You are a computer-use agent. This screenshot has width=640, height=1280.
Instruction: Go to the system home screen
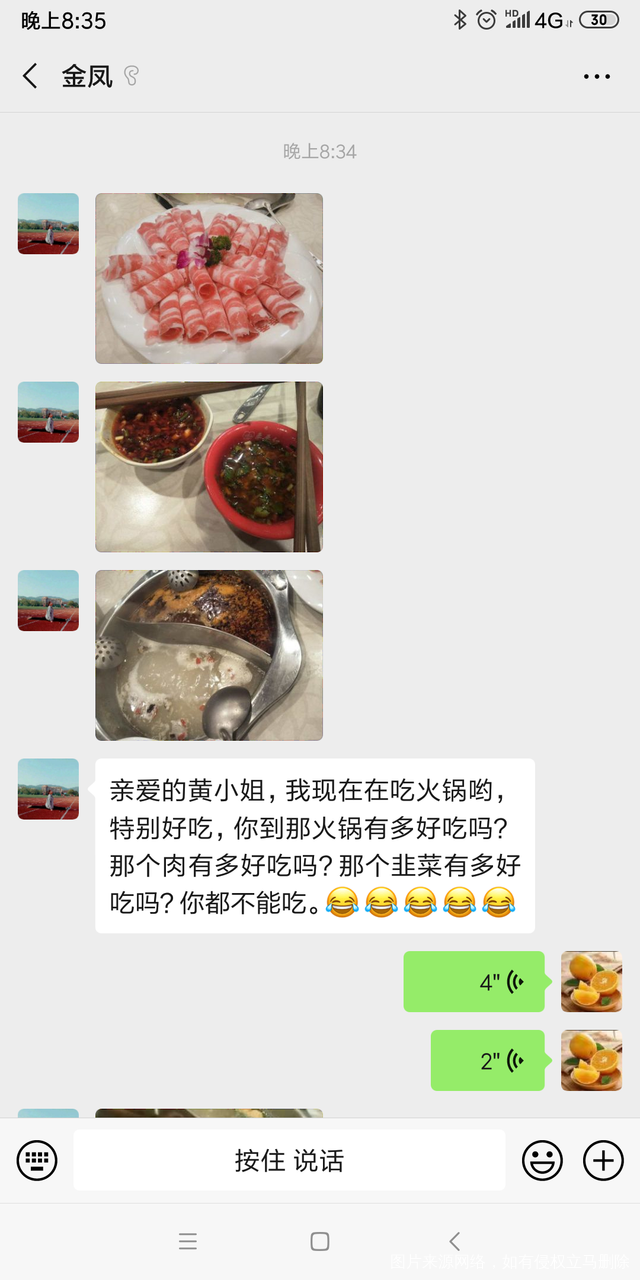point(320,1241)
